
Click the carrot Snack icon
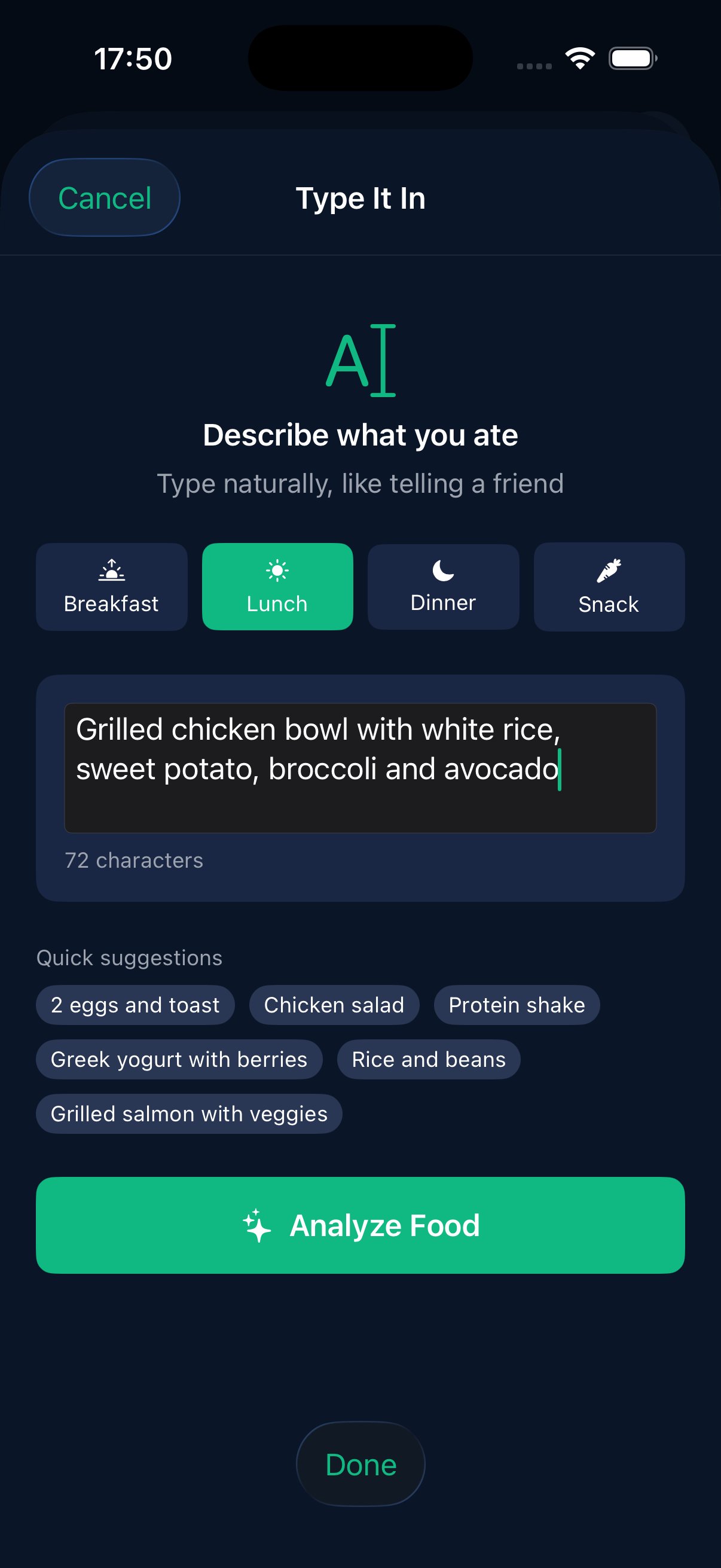coord(609,570)
